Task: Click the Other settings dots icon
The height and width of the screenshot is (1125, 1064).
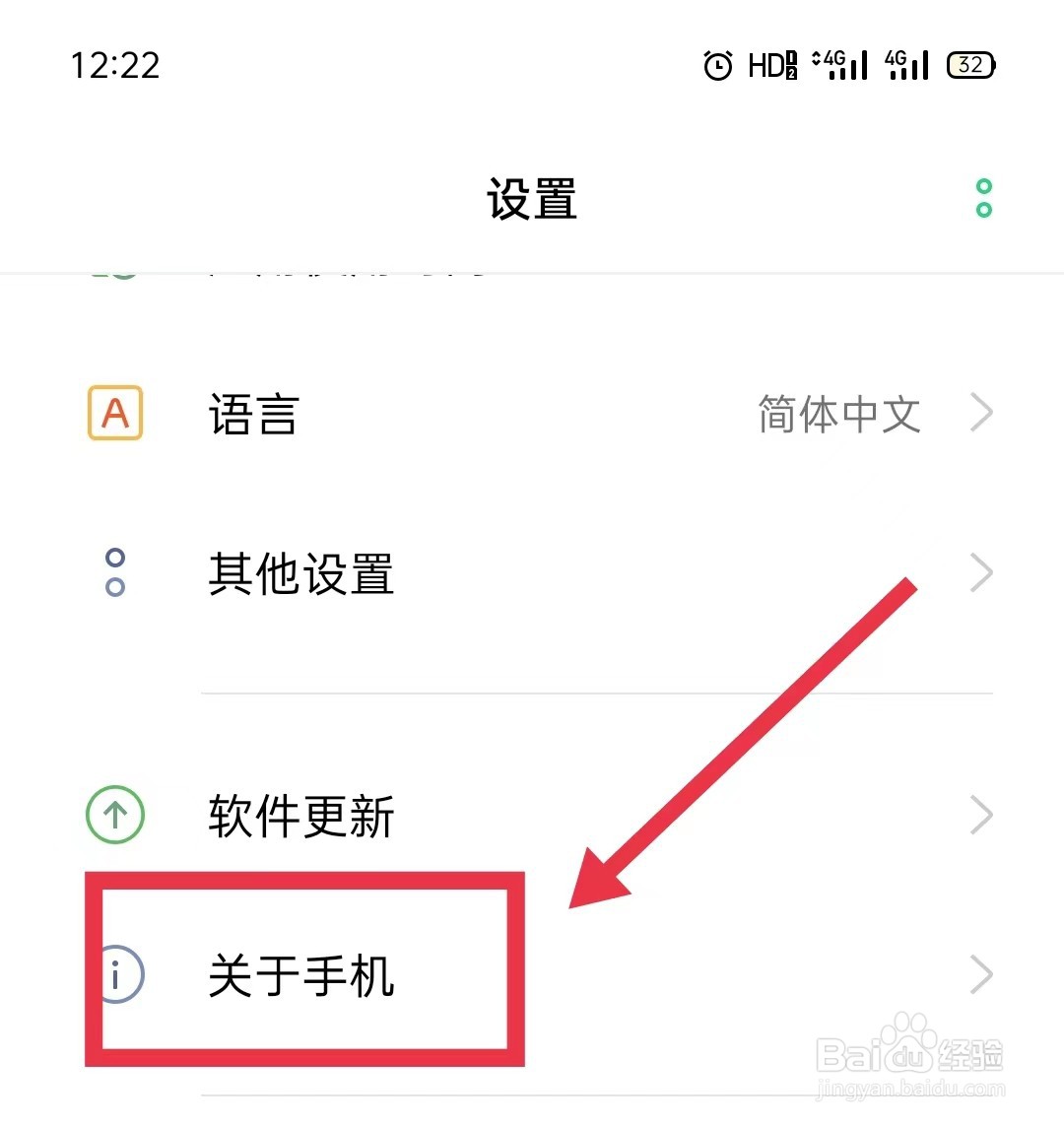Action: point(115,574)
